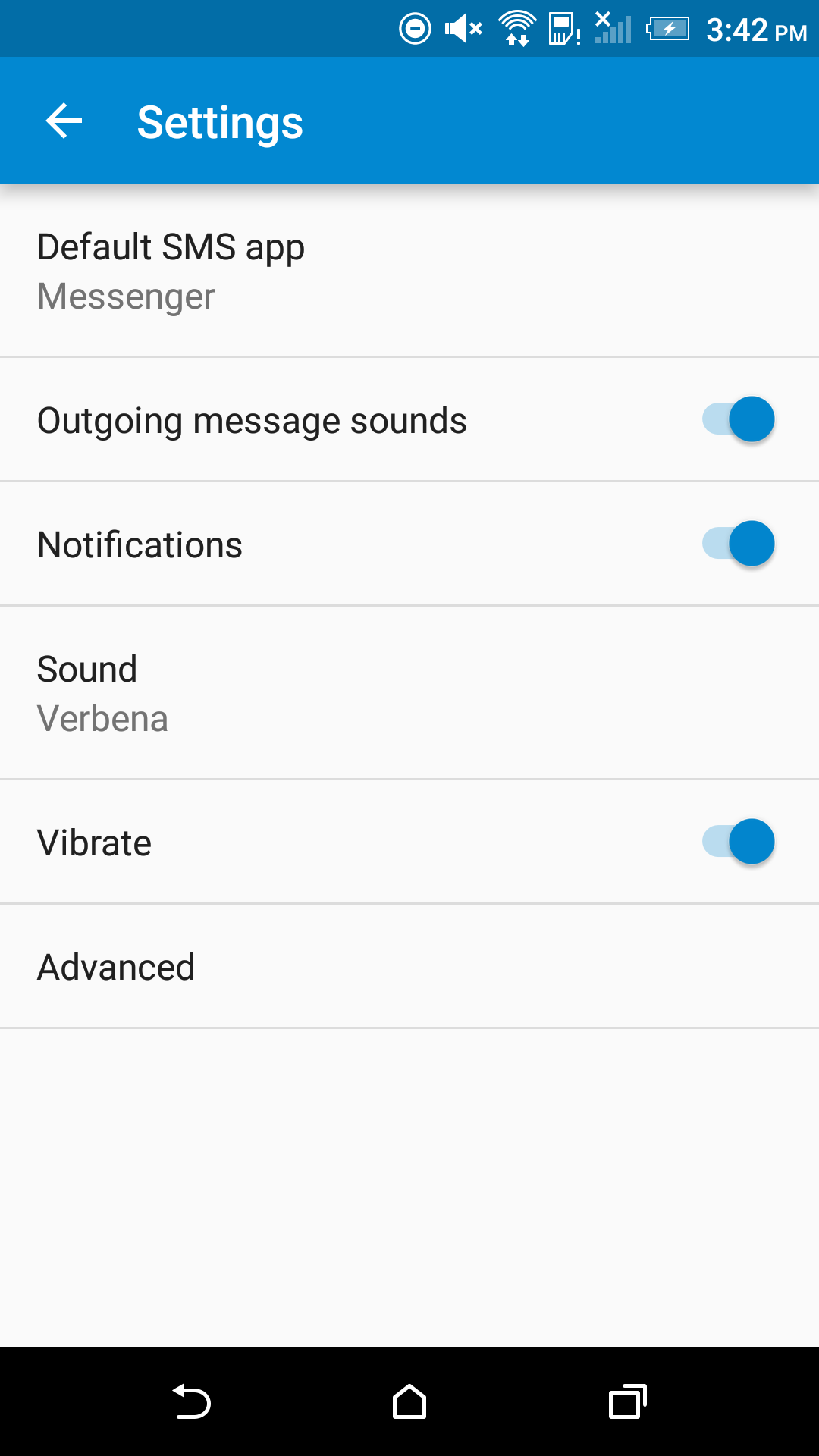The height and width of the screenshot is (1456, 819).
Task: Turn off Outgoing message sounds
Action: 738,419
